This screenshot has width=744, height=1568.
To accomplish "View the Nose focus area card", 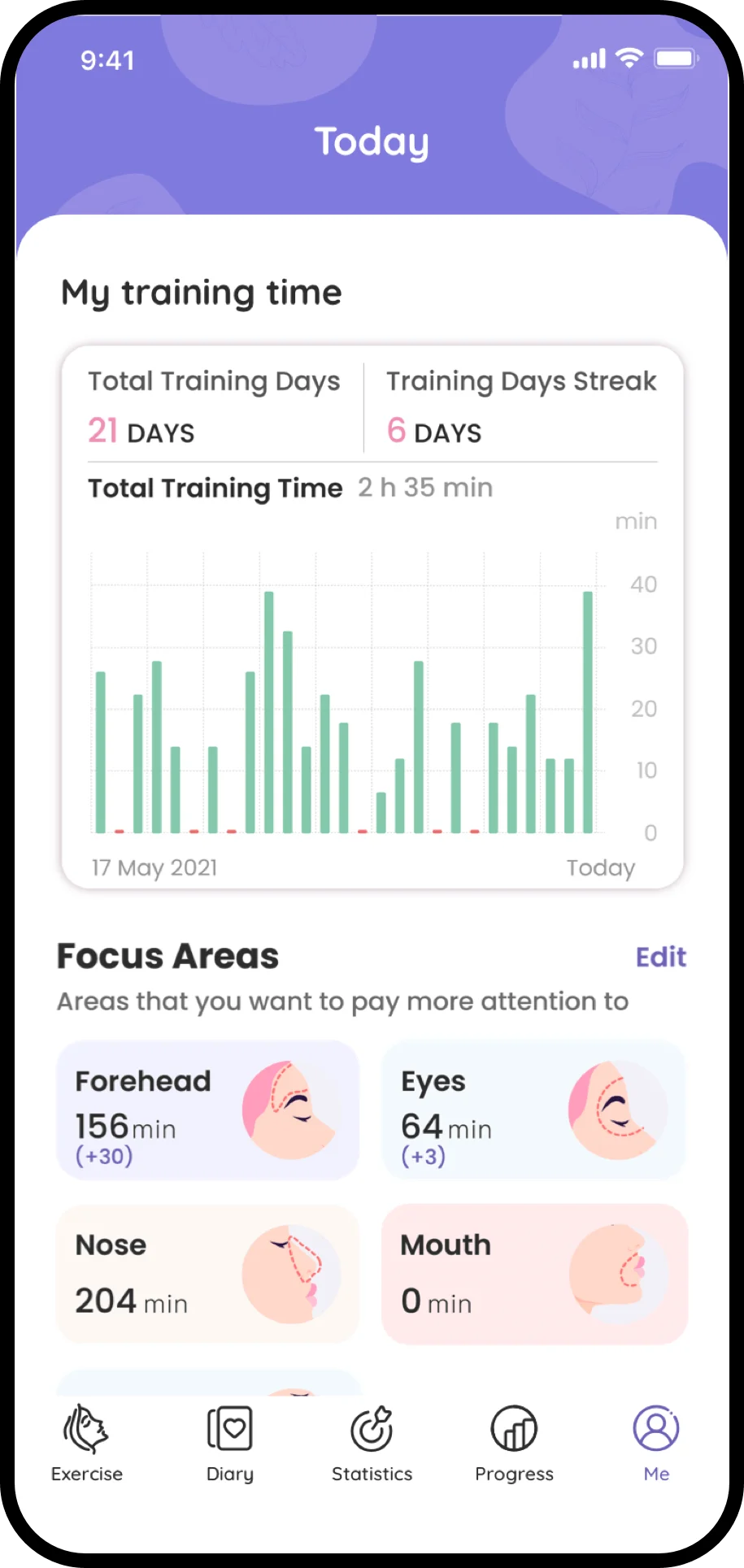I will click(x=207, y=1274).
